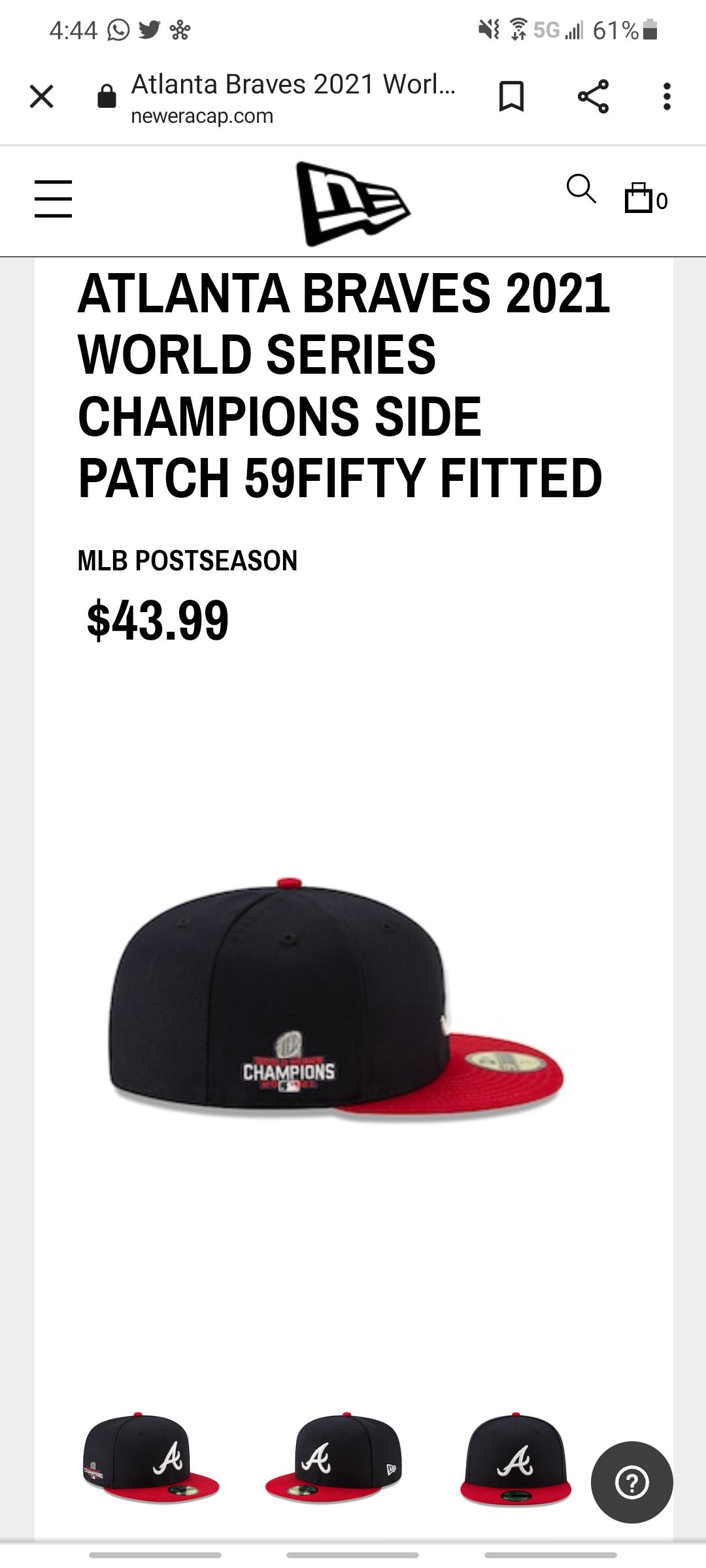Close the browser tab
706x1568 pixels.
coord(41,97)
